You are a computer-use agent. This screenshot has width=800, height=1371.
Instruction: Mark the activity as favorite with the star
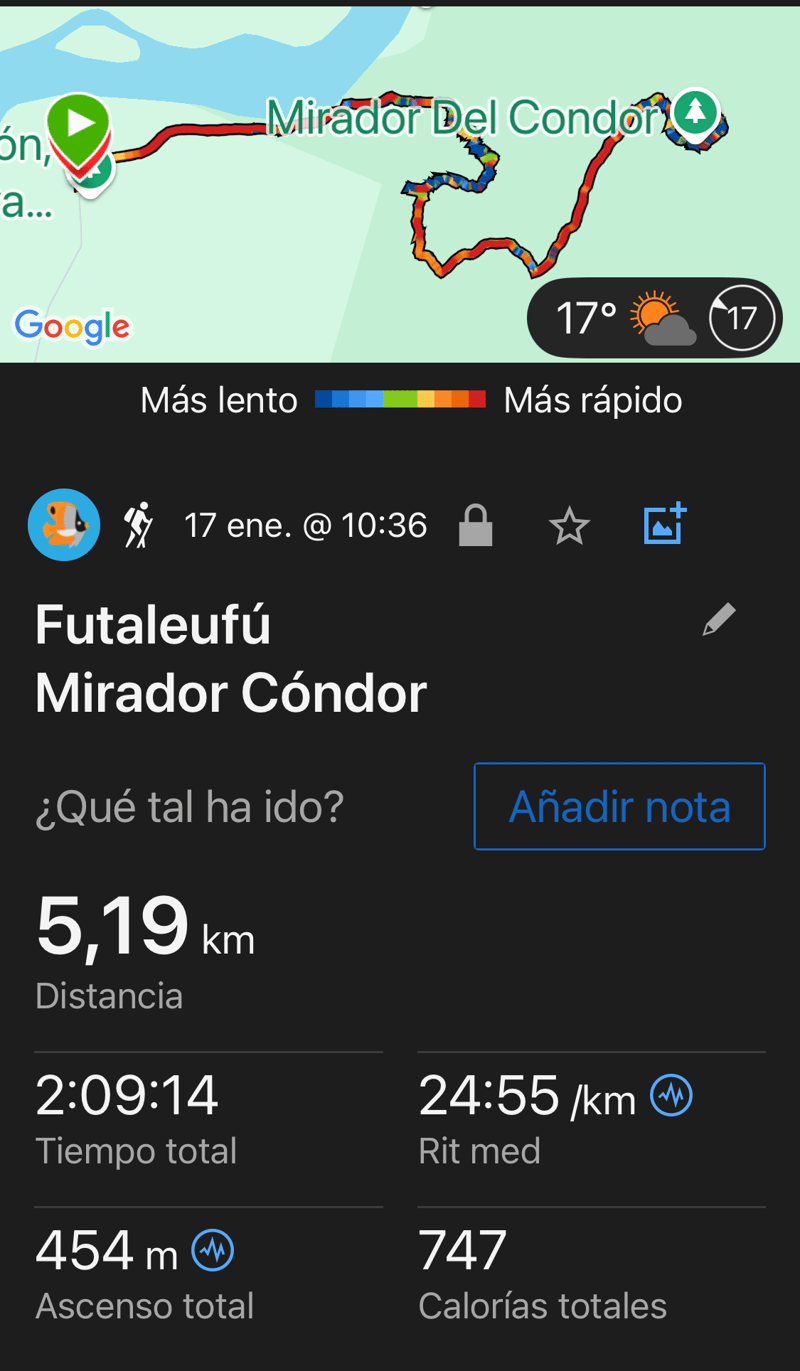click(569, 526)
